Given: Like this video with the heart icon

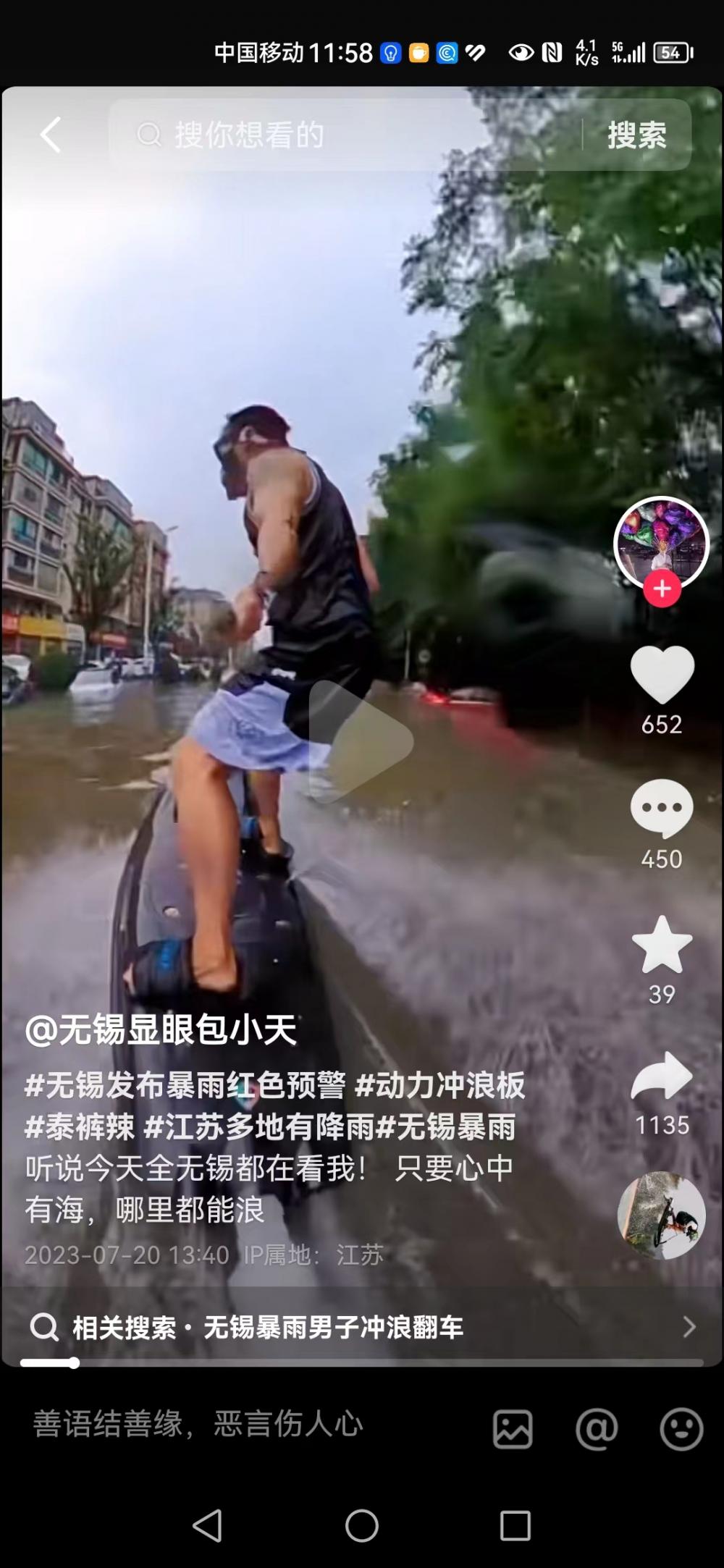Looking at the screenshot, I should point(662,675).
